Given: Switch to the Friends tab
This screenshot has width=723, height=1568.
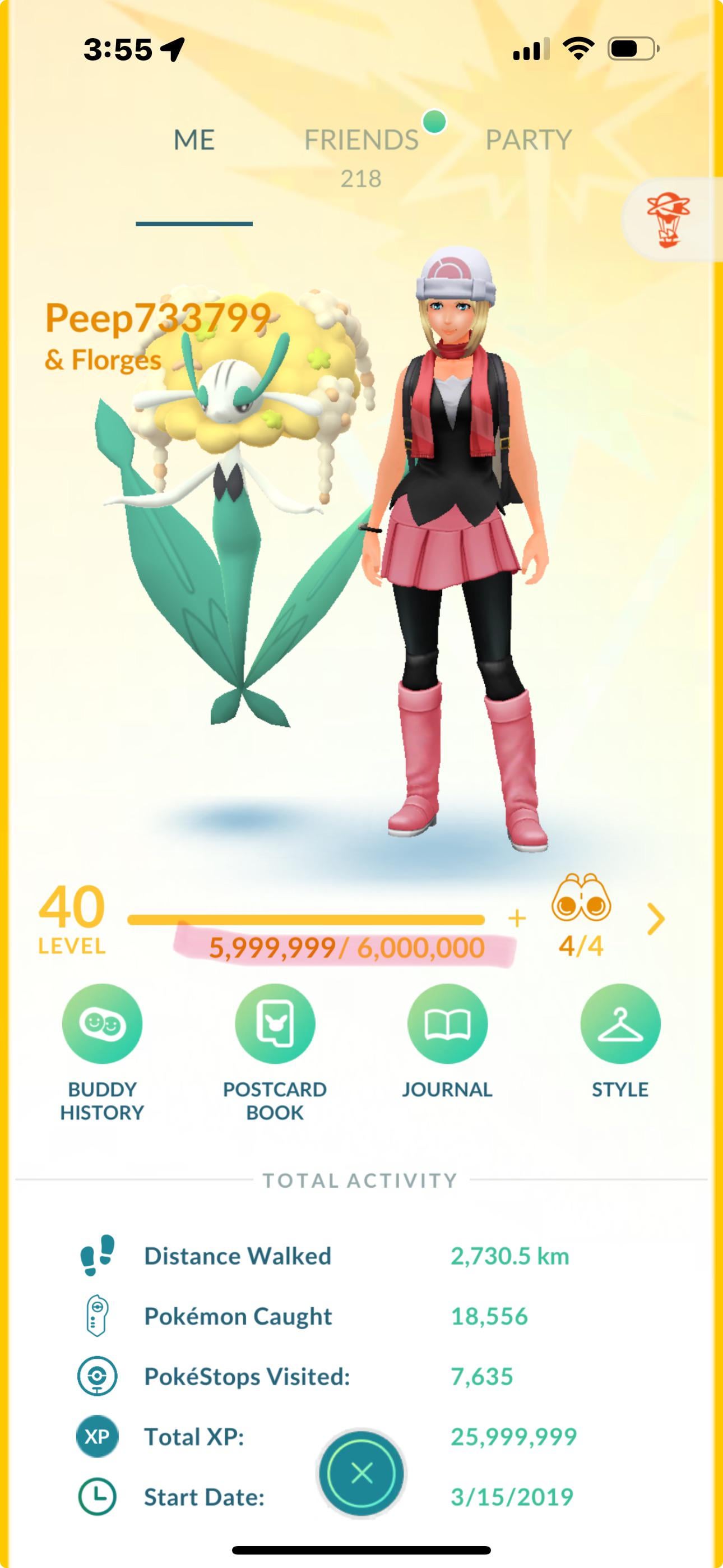Looking at the screenshot, I should (x=361, y=141).
